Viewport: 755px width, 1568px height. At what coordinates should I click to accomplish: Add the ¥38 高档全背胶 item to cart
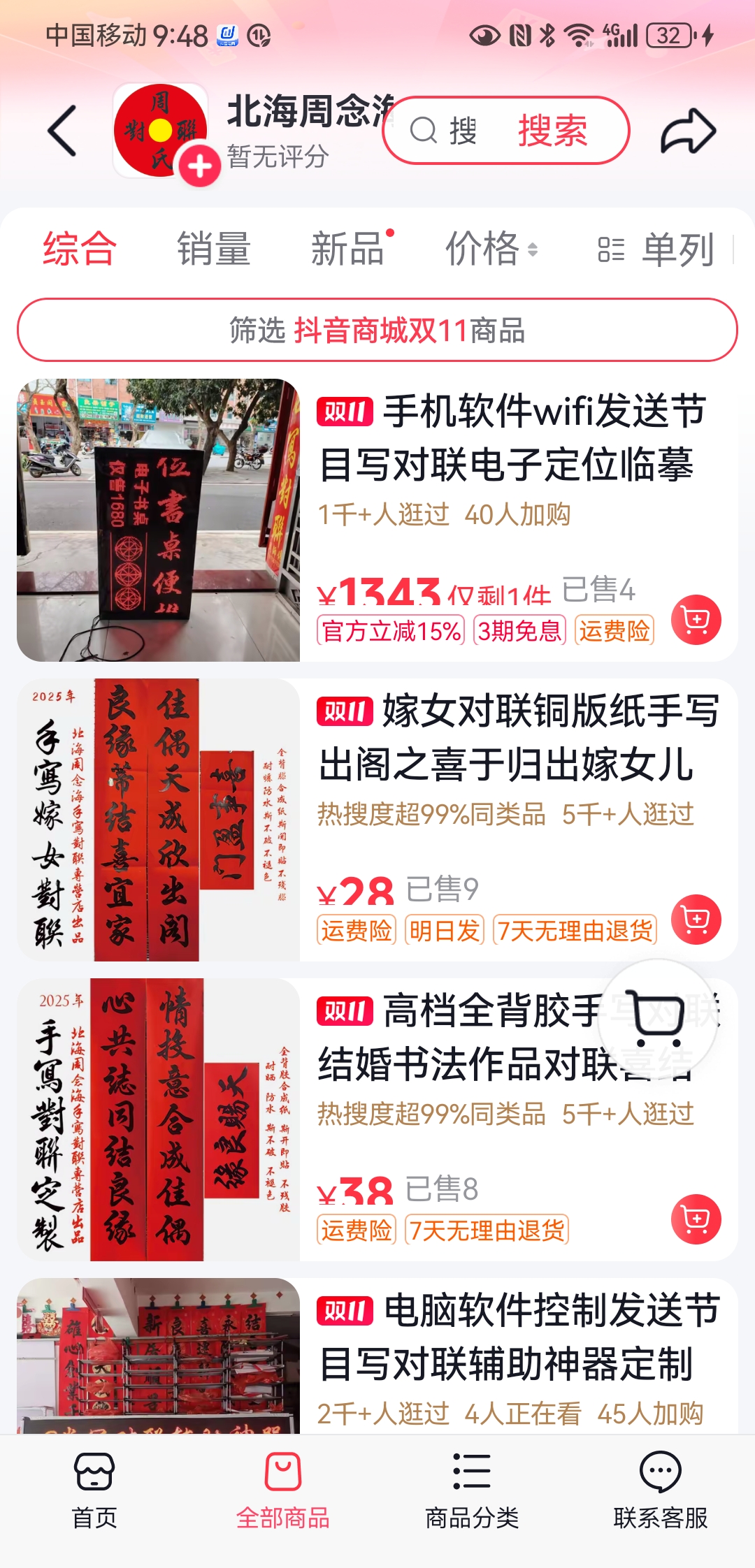click(696, 1219)
